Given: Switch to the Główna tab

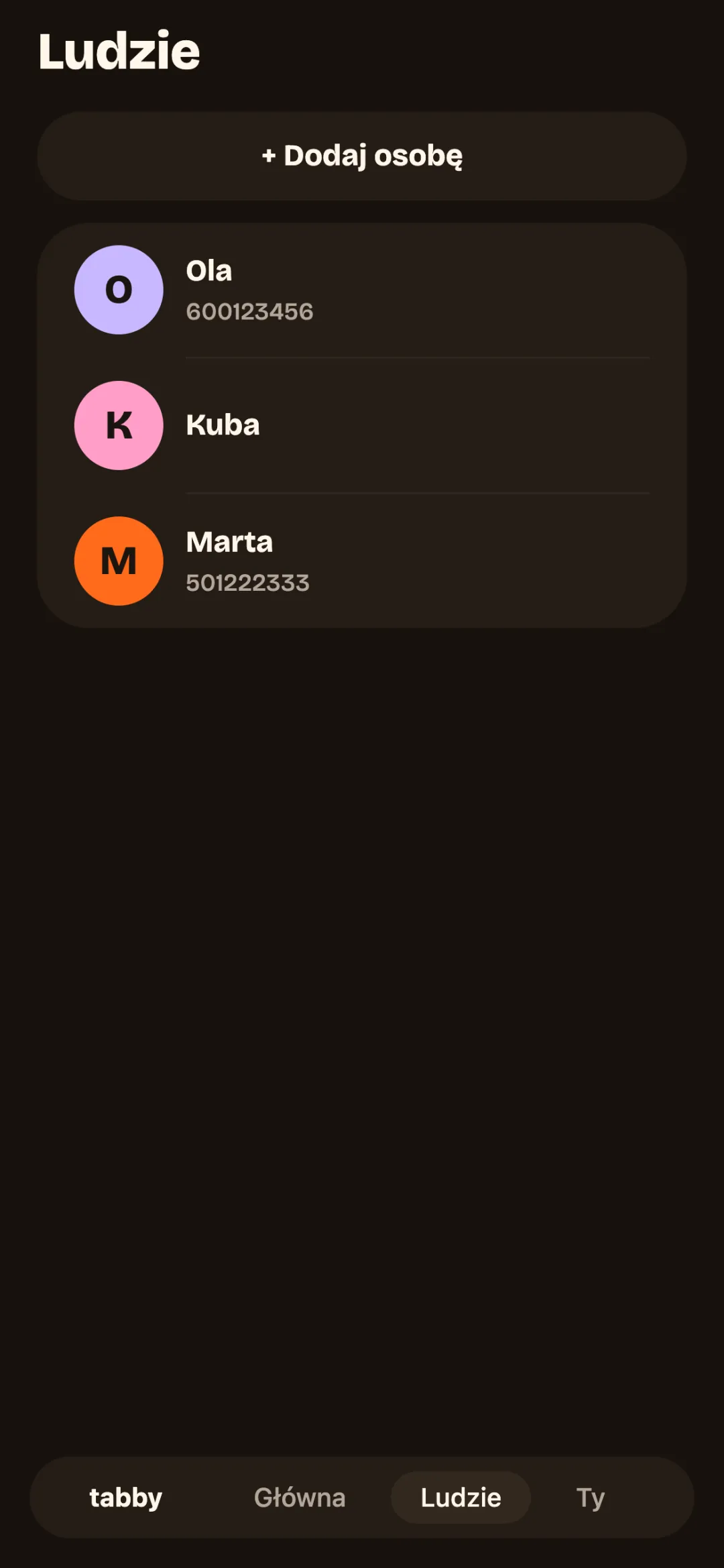Looking at the screenshot, I should tap(300, 1497).
